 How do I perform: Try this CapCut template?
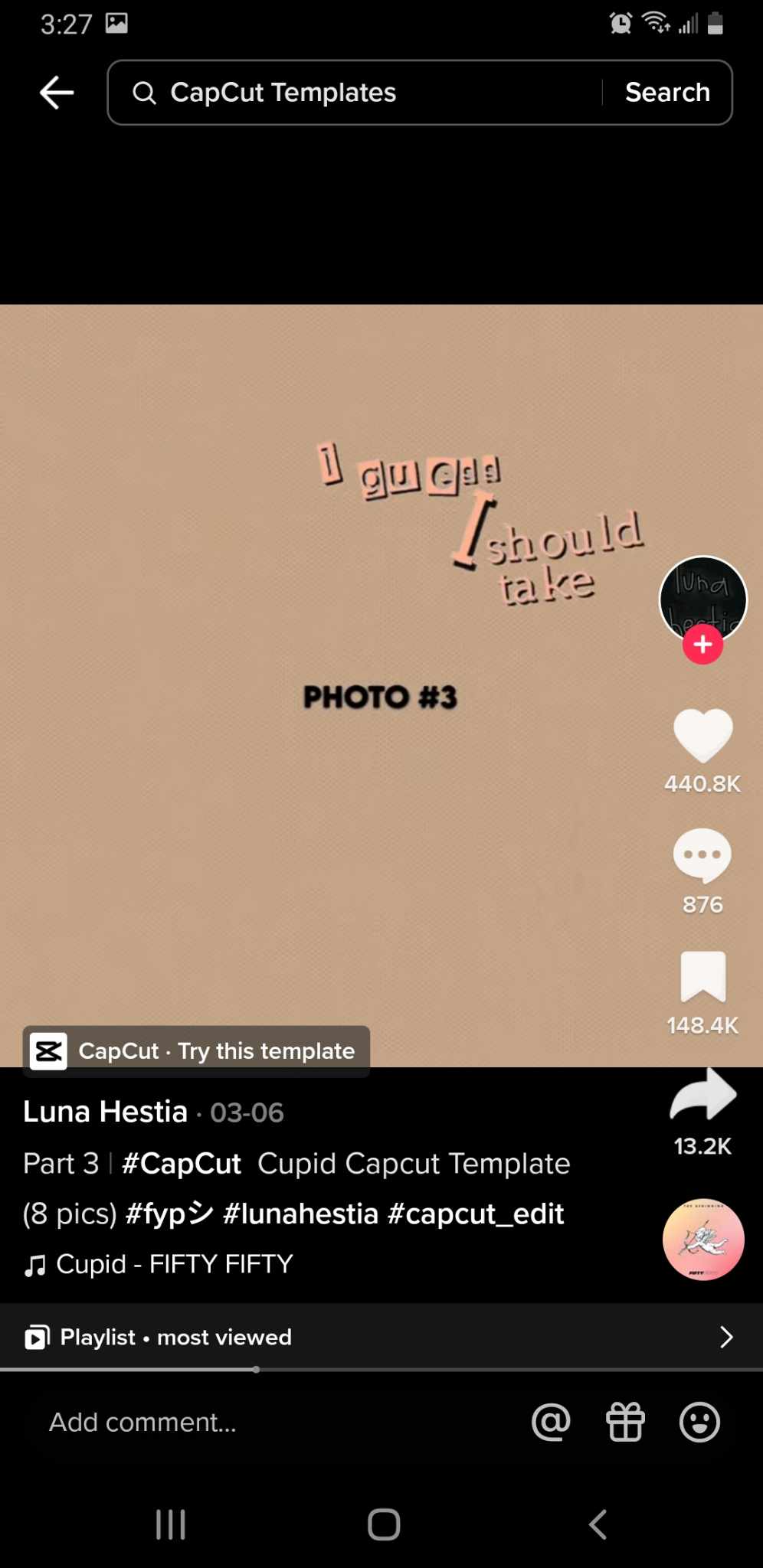coord(197,1051)
